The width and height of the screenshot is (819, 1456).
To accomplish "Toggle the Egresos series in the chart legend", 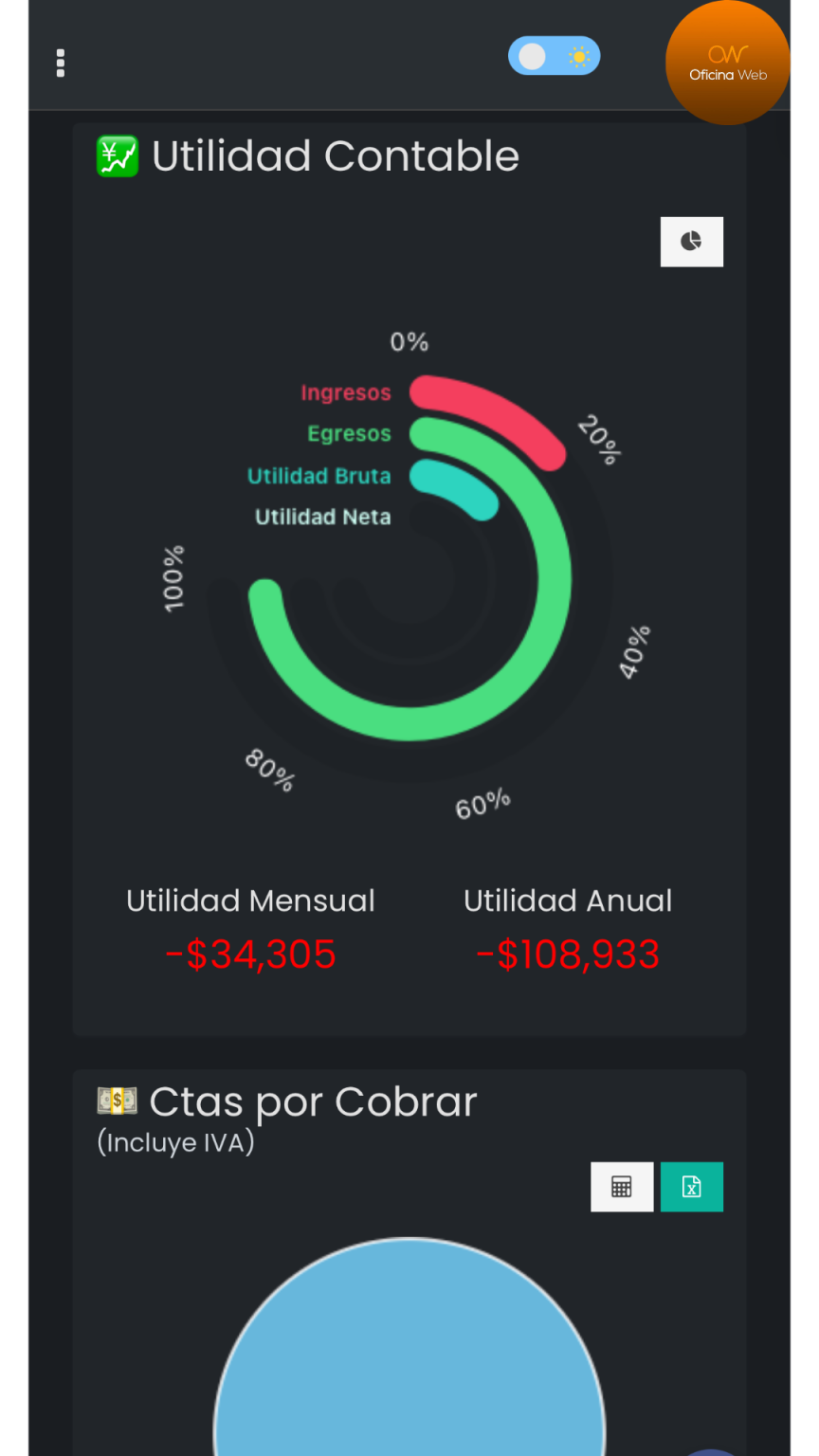I will coord(349,434).
